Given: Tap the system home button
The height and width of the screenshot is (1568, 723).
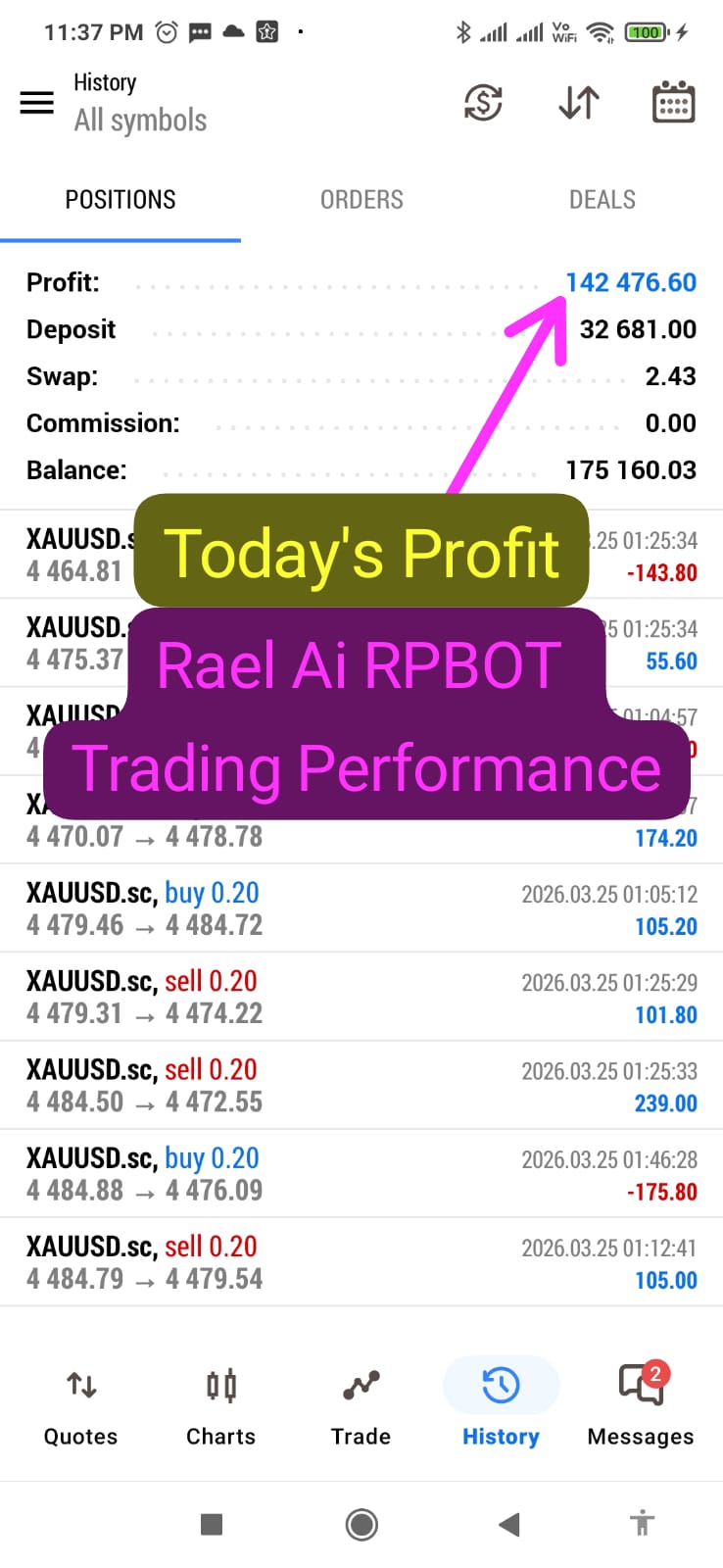Looking at the screenshot, I should pos(361,1524).
